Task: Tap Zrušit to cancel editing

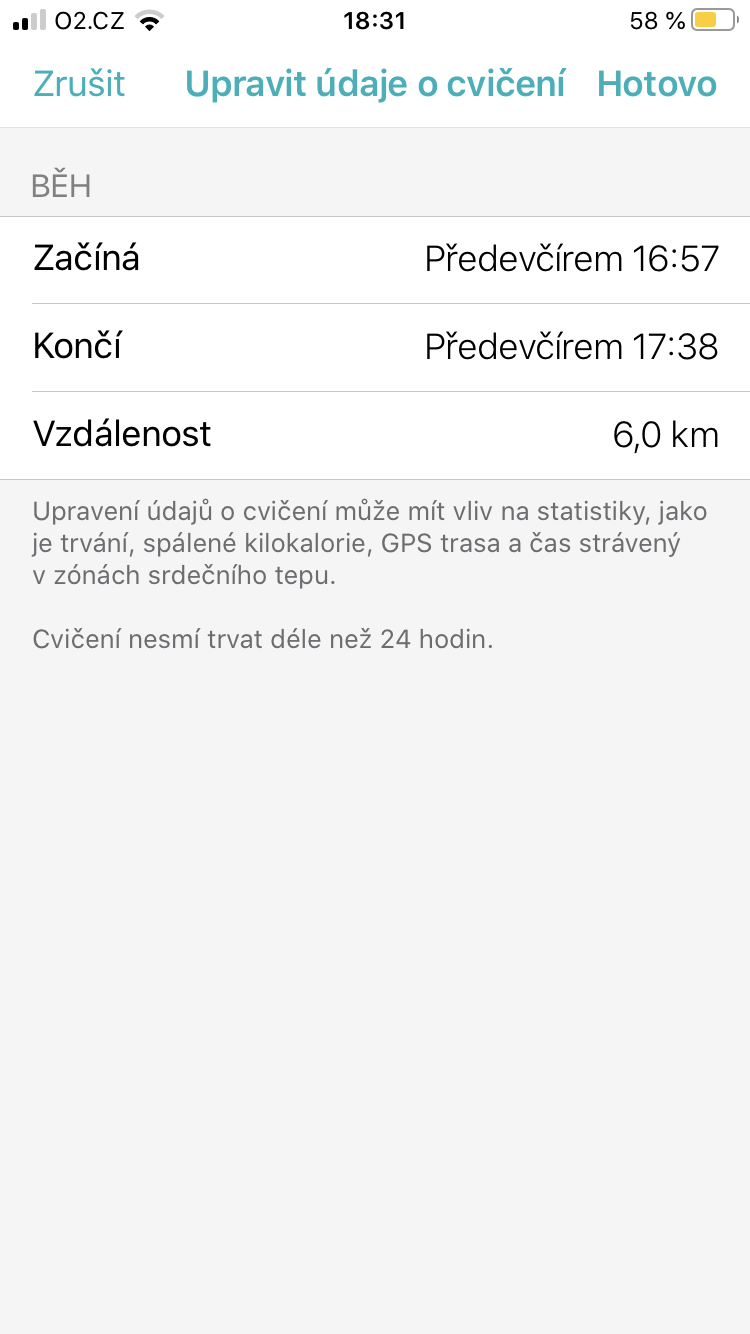Action: 79,84
